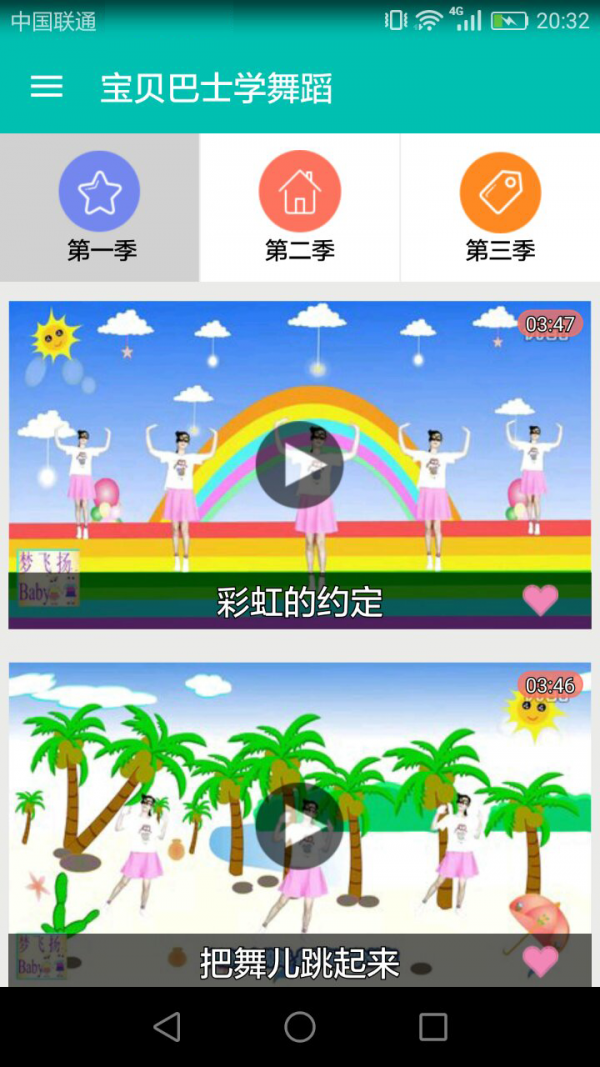
Task: Open the hamburger drawer menu
Action: pyautogui.click(x=47, y=88)
